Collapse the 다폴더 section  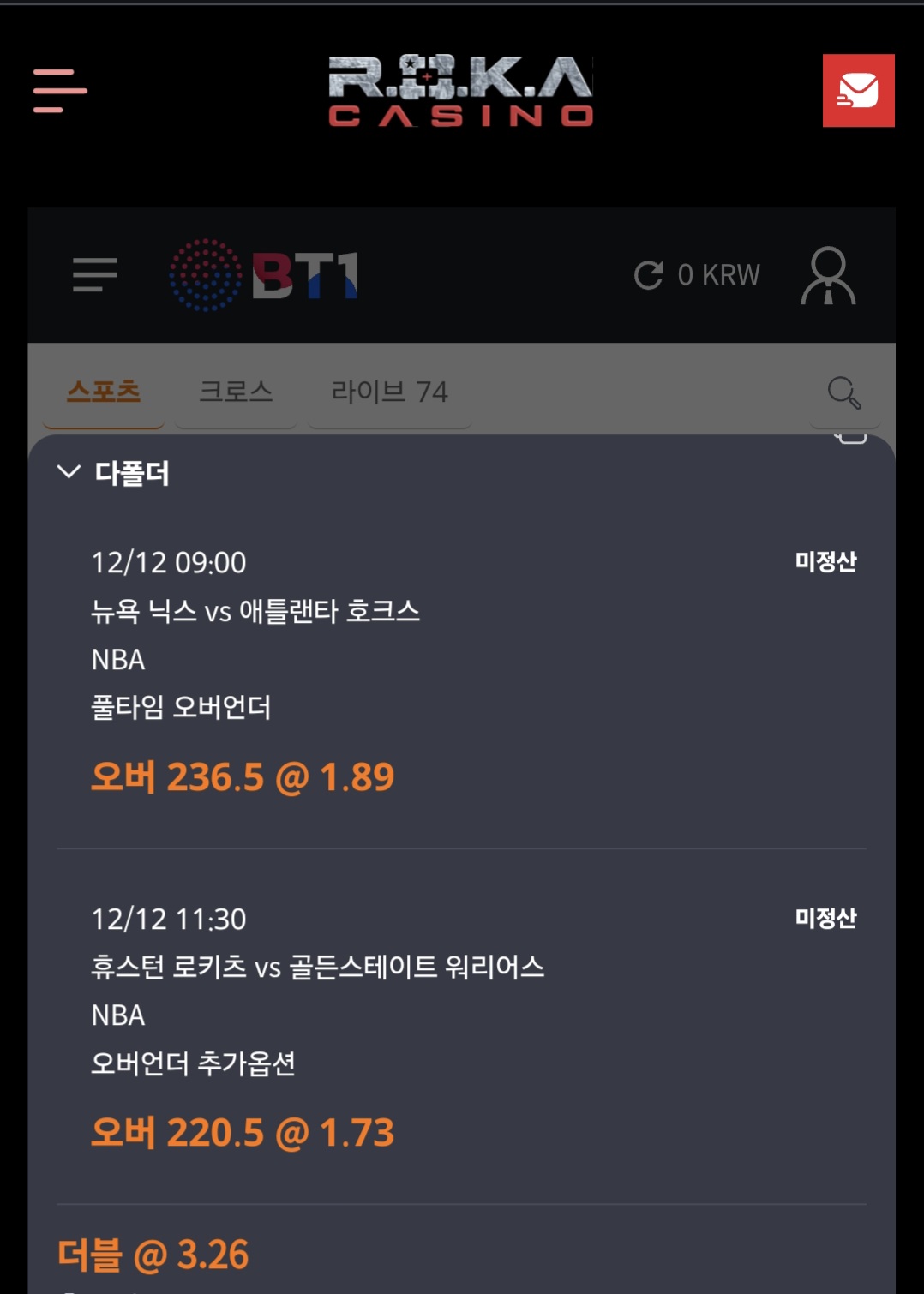pyautogui.click(x=69, y=472)
